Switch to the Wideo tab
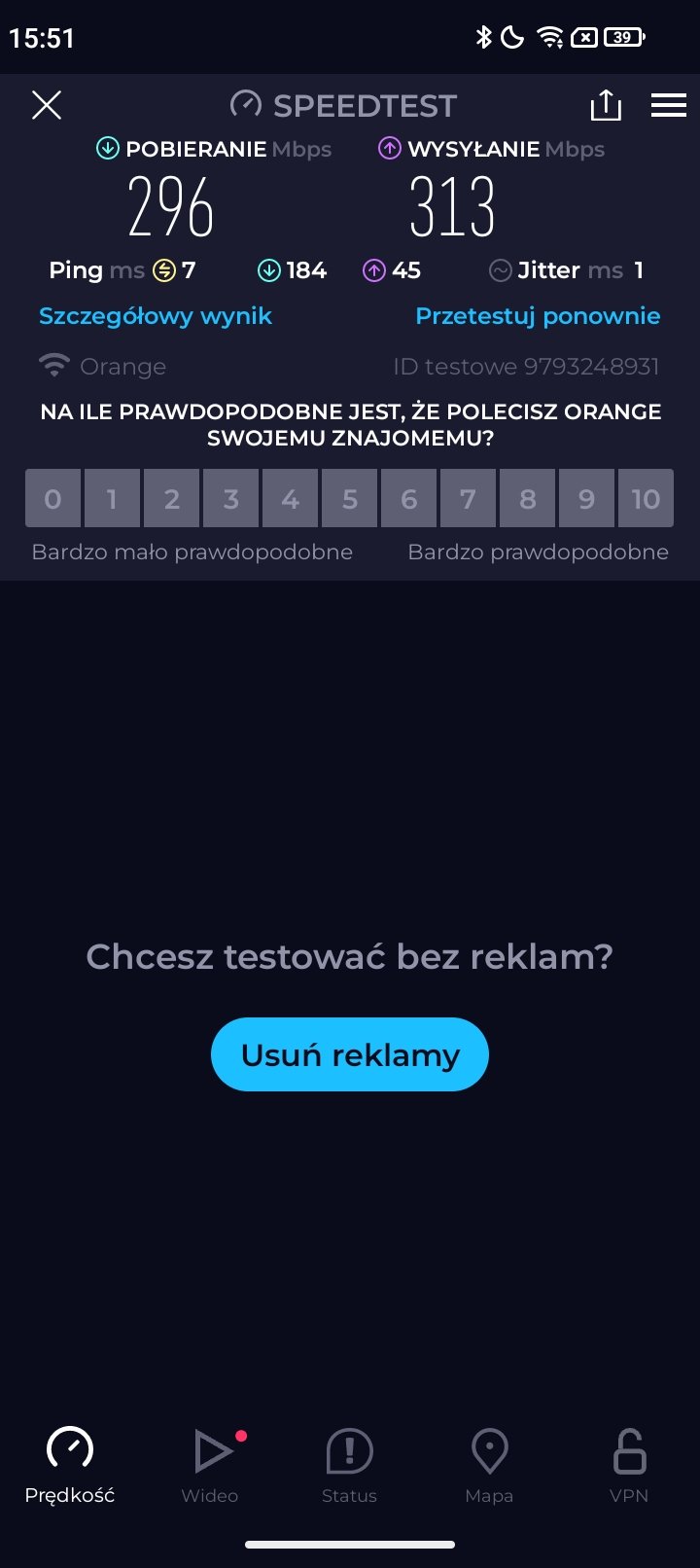The image size is (700, 1568). [210, 1466]
